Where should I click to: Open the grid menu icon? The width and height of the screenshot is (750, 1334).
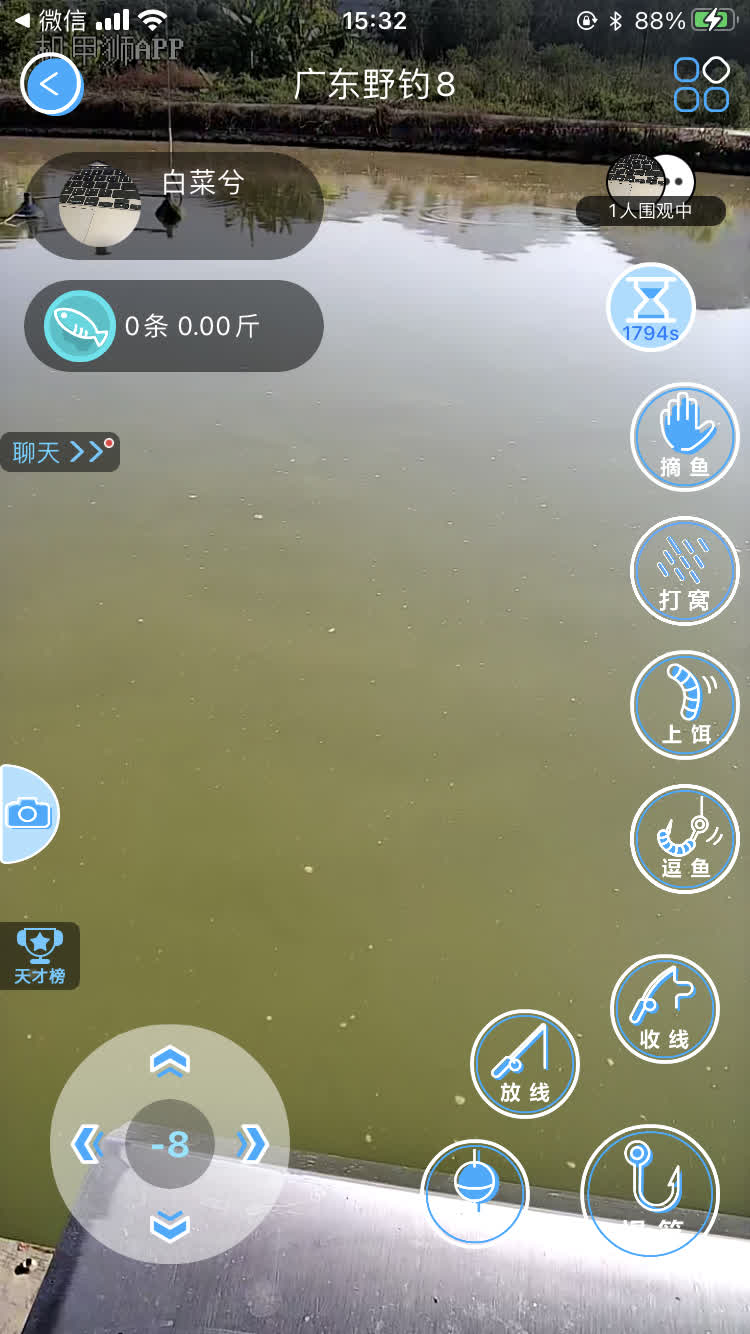pos(701,84)
